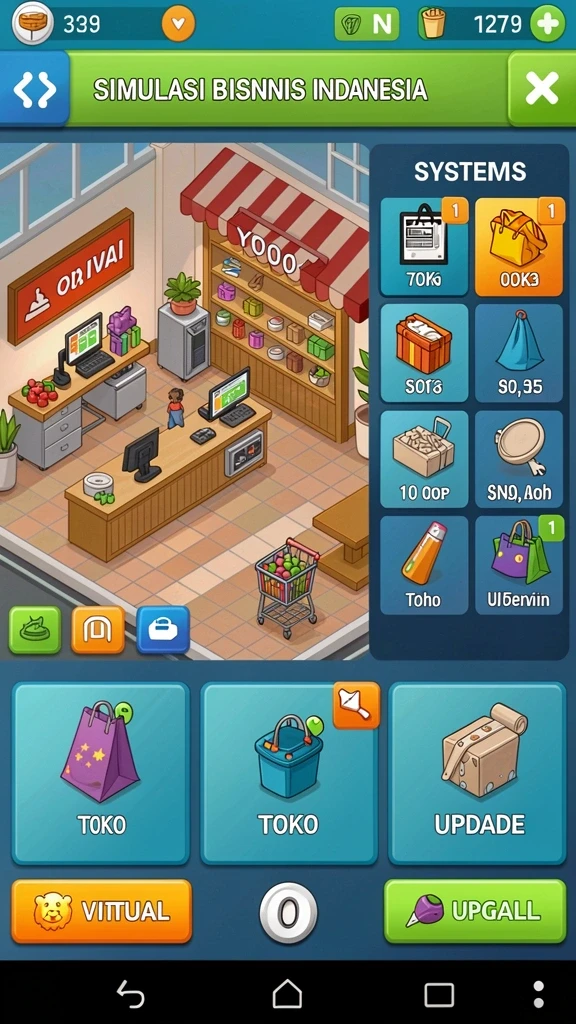576x1024 pixels.
Task: Expand the orange dropdown next to 339
Action: click(x=178, y=24)
